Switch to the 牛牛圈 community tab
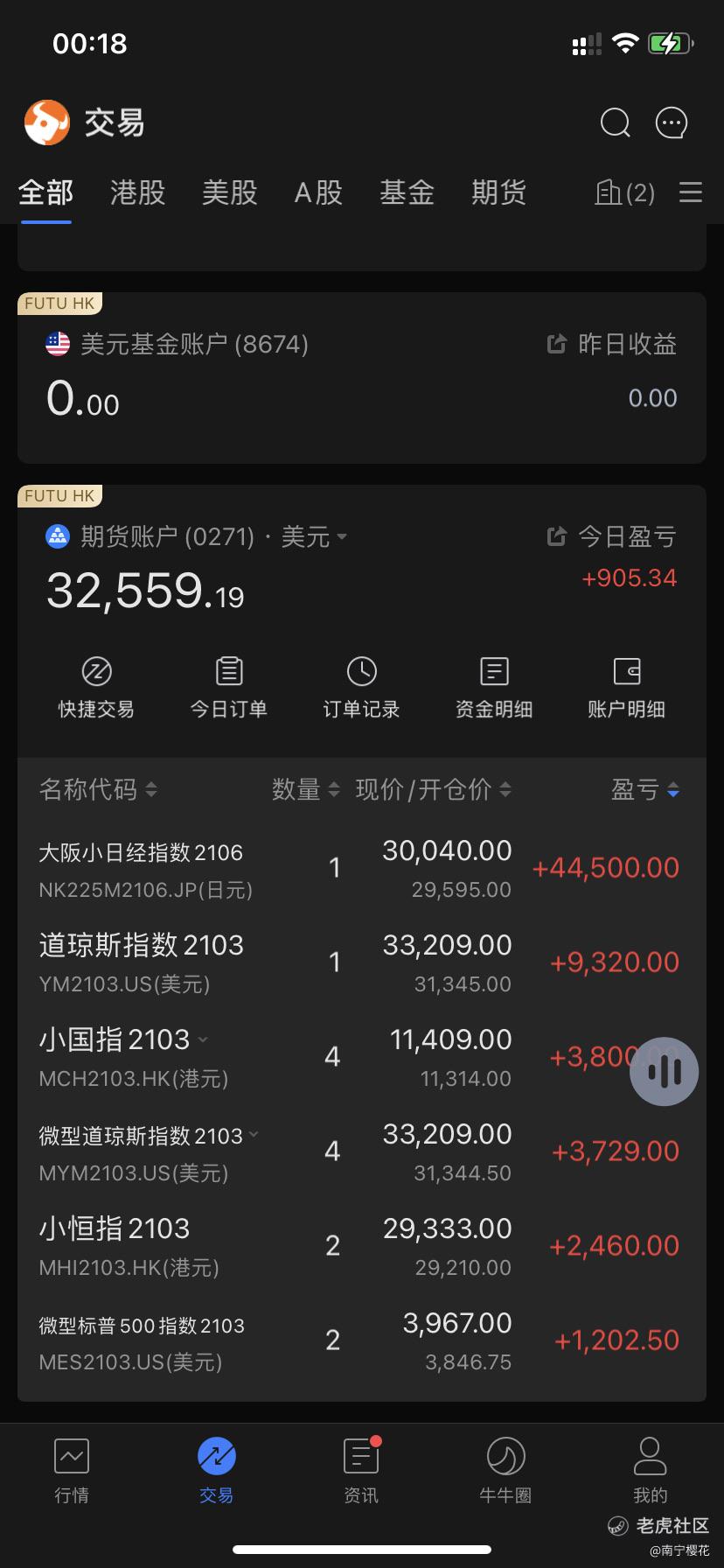Screen dimensions: 724x1568 coord(505,1470)
